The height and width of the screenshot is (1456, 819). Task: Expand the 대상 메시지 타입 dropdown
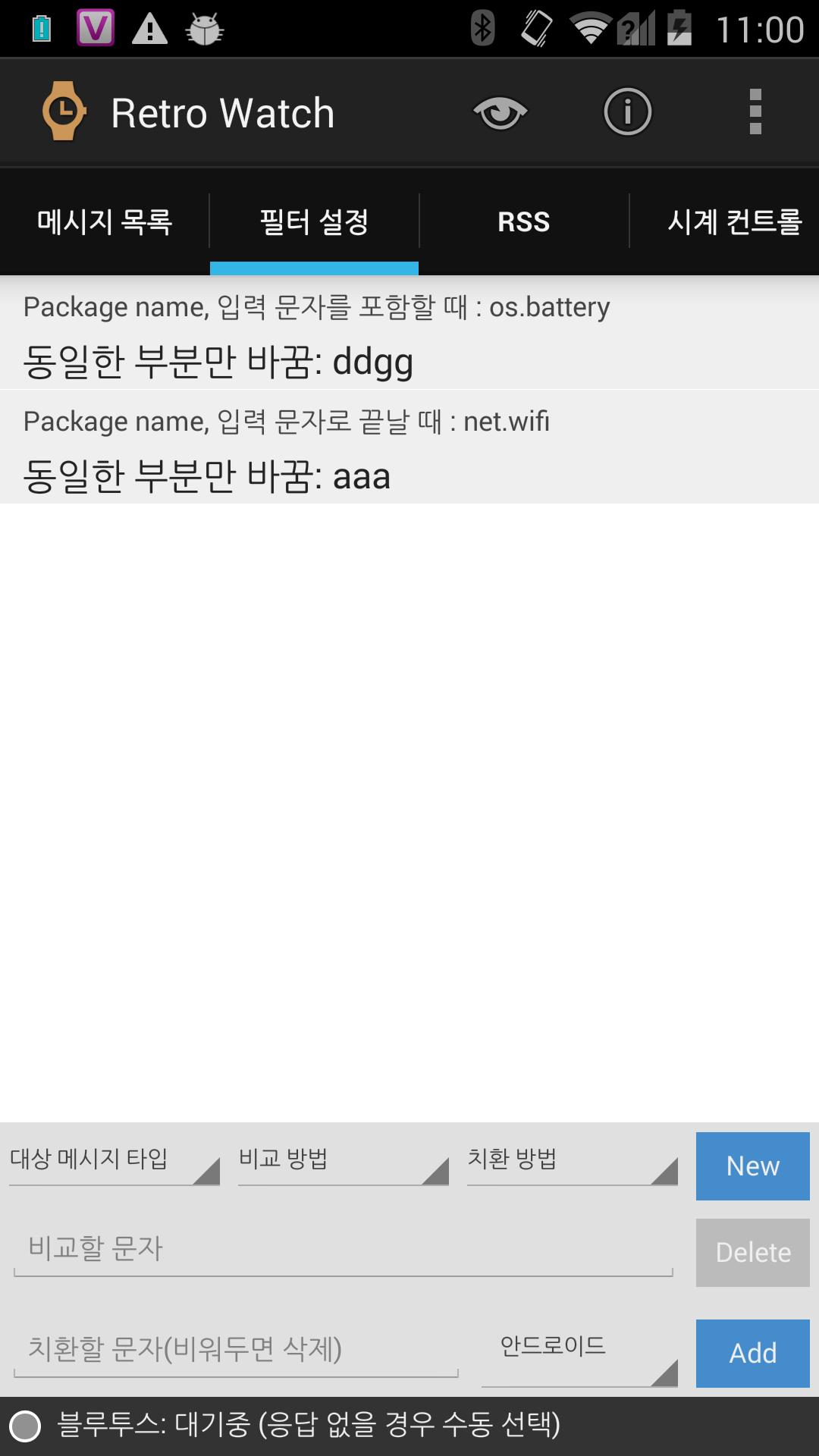point(115,1160)
